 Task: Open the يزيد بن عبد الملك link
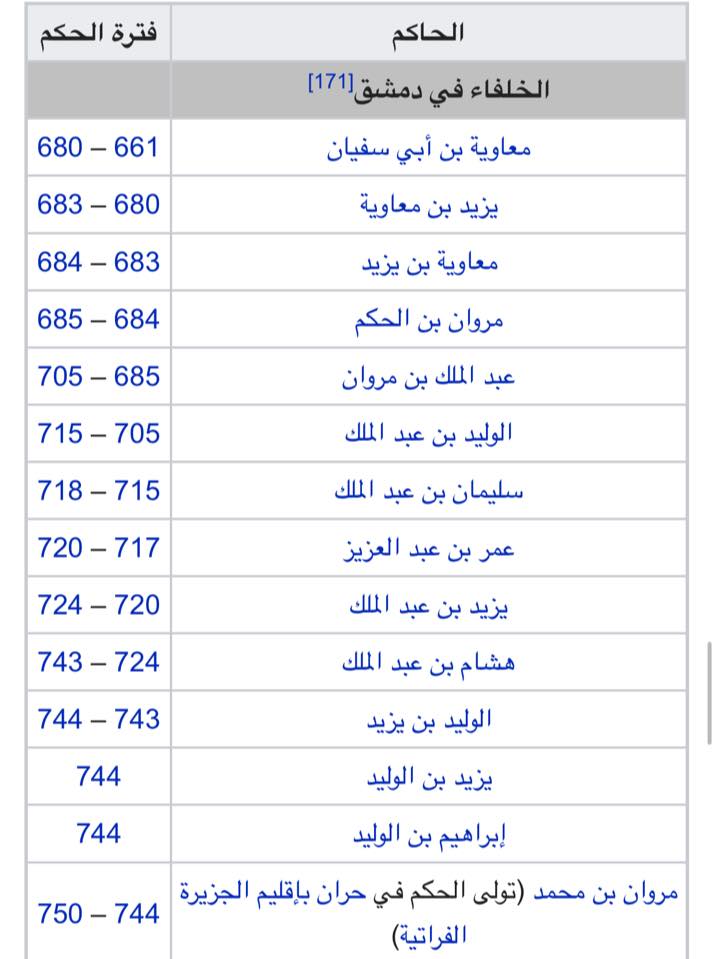click(429, 605)
